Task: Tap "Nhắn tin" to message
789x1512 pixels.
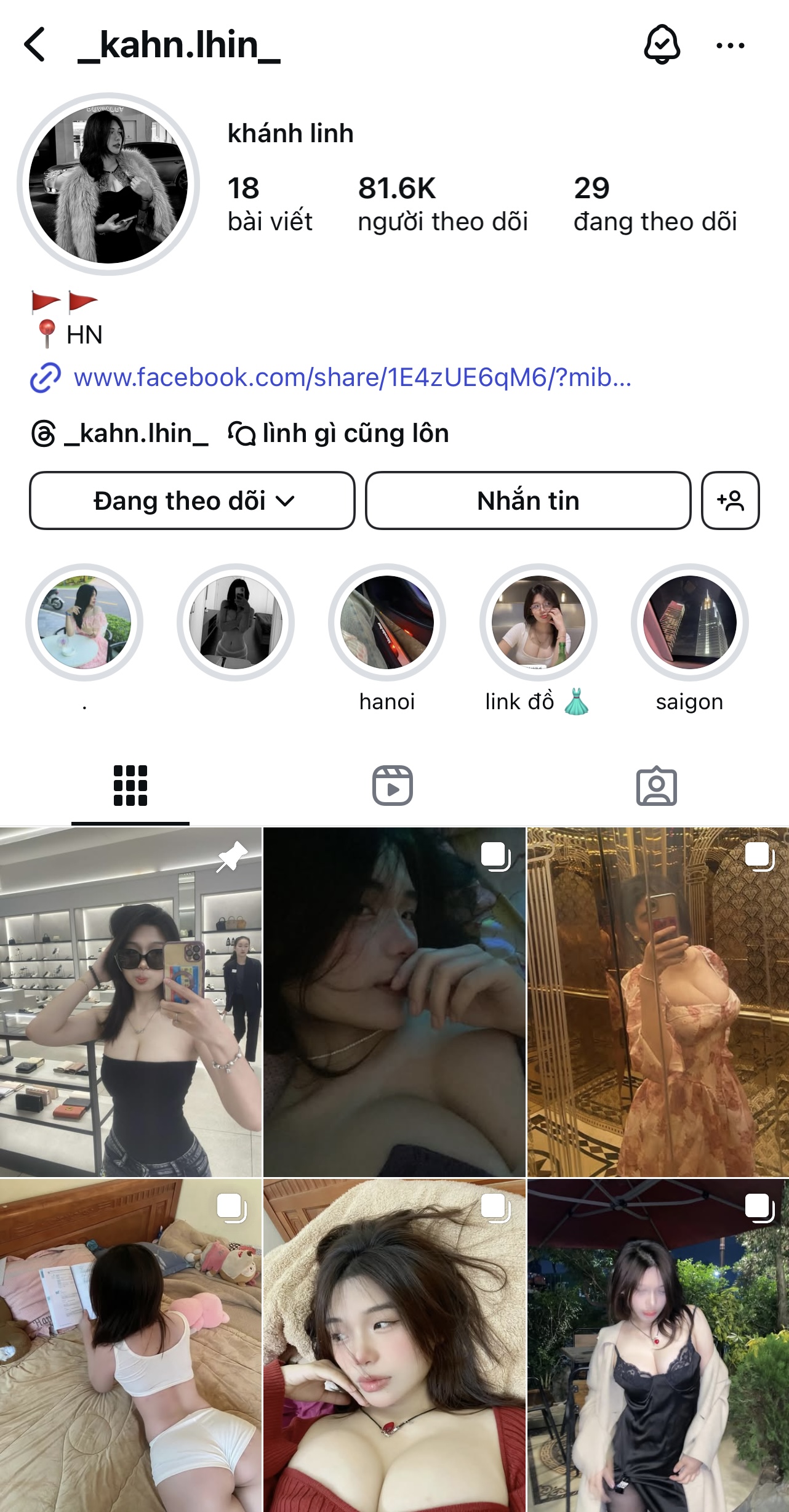Action: [x=528, y=501]
